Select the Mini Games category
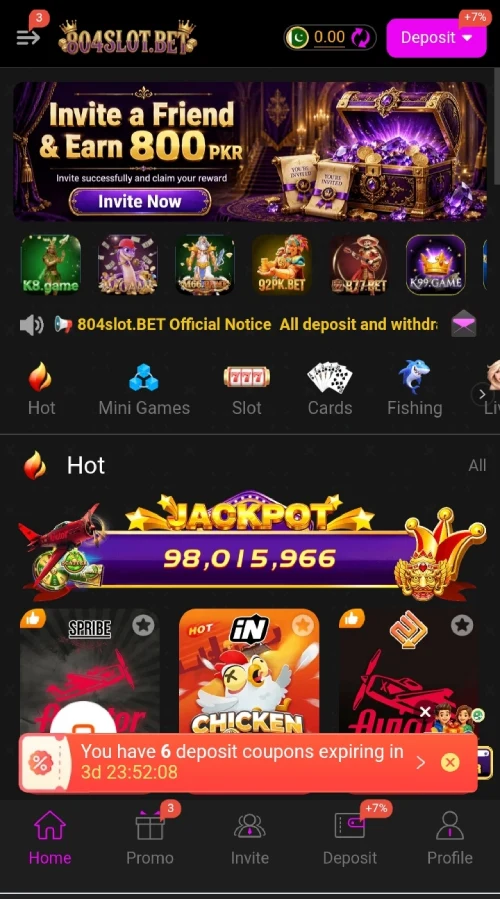The width and height of the screenshot is (500, 899). pyautogui.click(x=144, y=388)
